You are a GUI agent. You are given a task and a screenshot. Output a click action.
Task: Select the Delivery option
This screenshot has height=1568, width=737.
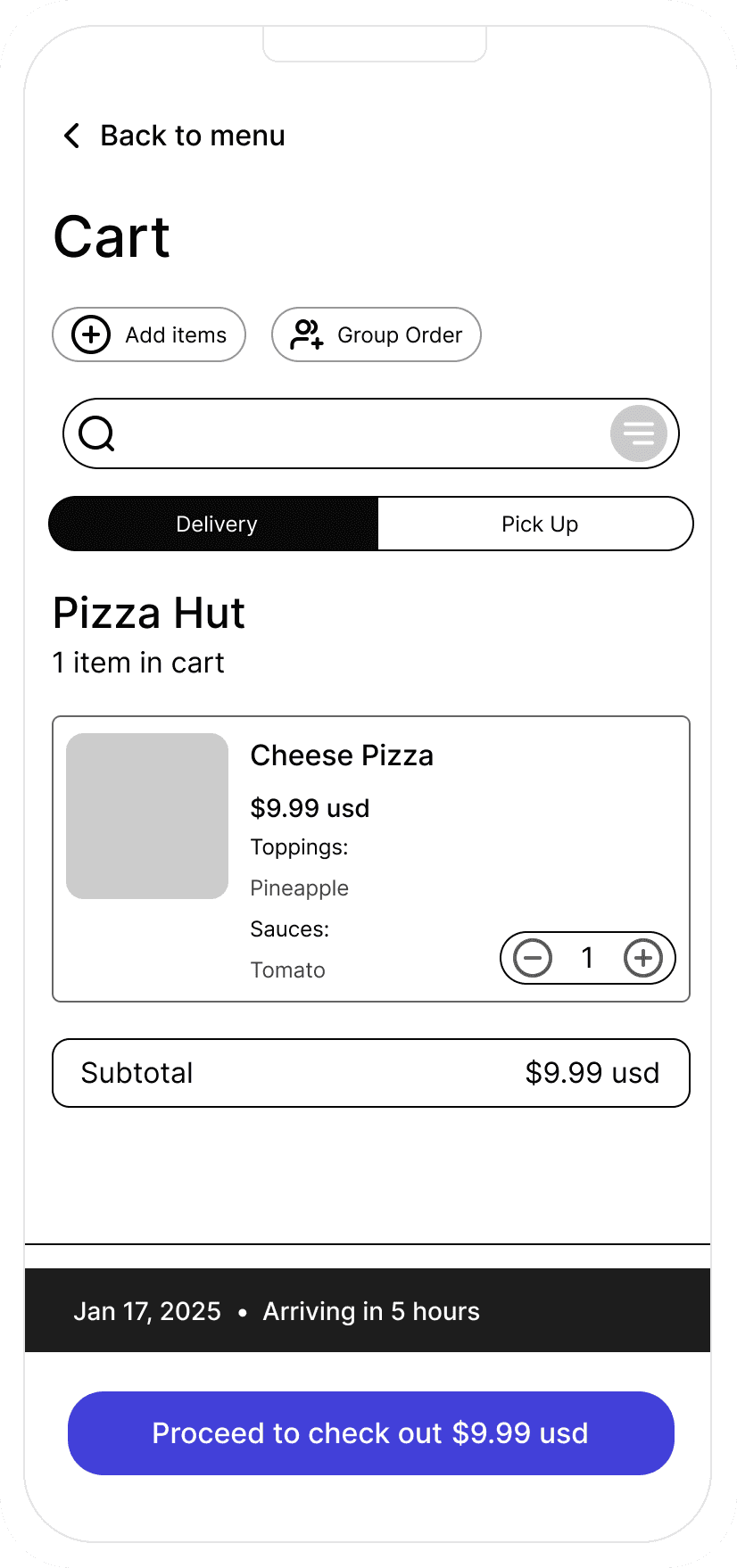pyautogui.click(x=214, y=524)
